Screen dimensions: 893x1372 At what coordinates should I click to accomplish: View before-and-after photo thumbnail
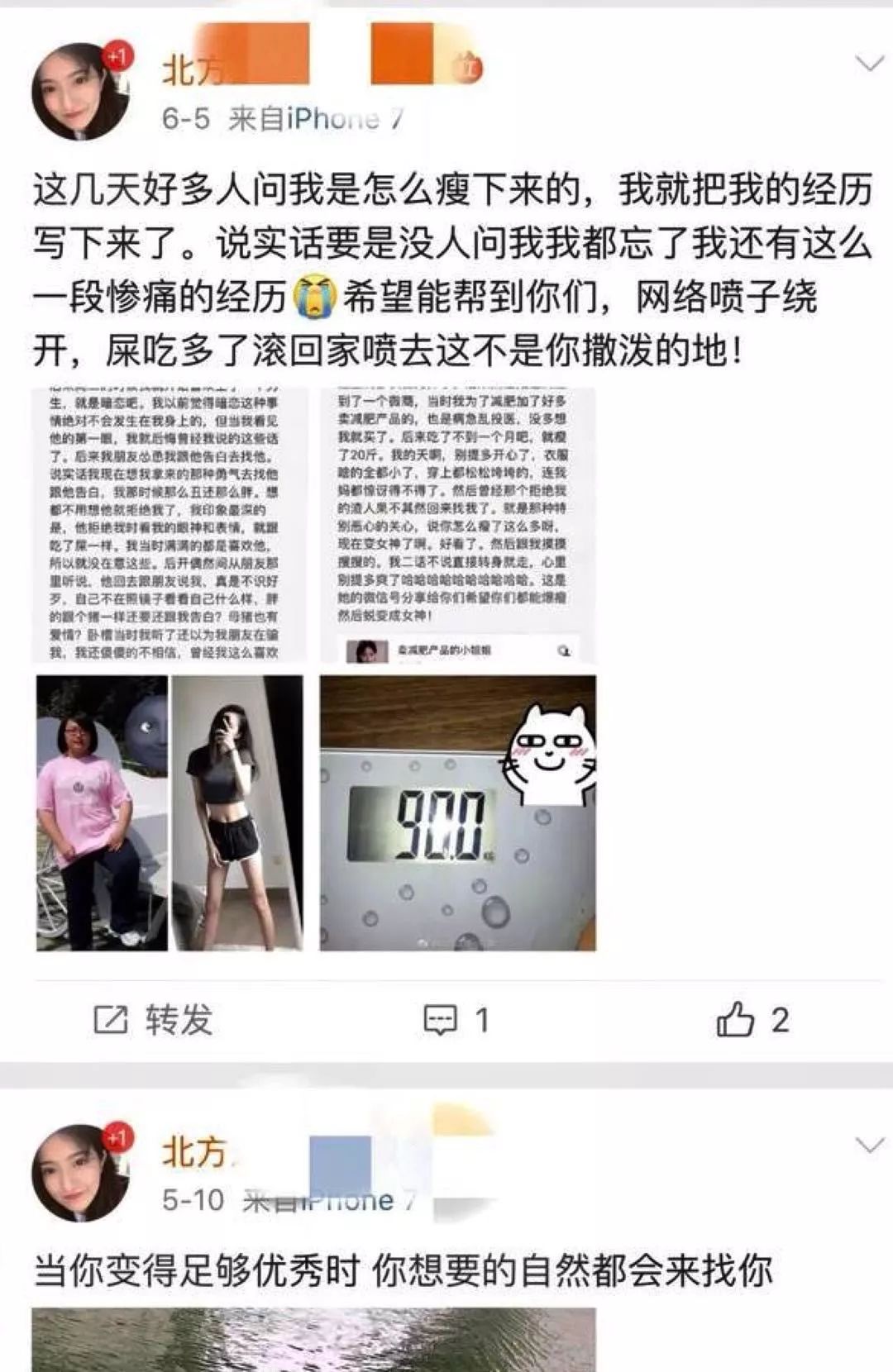click(x=169, y=813)
